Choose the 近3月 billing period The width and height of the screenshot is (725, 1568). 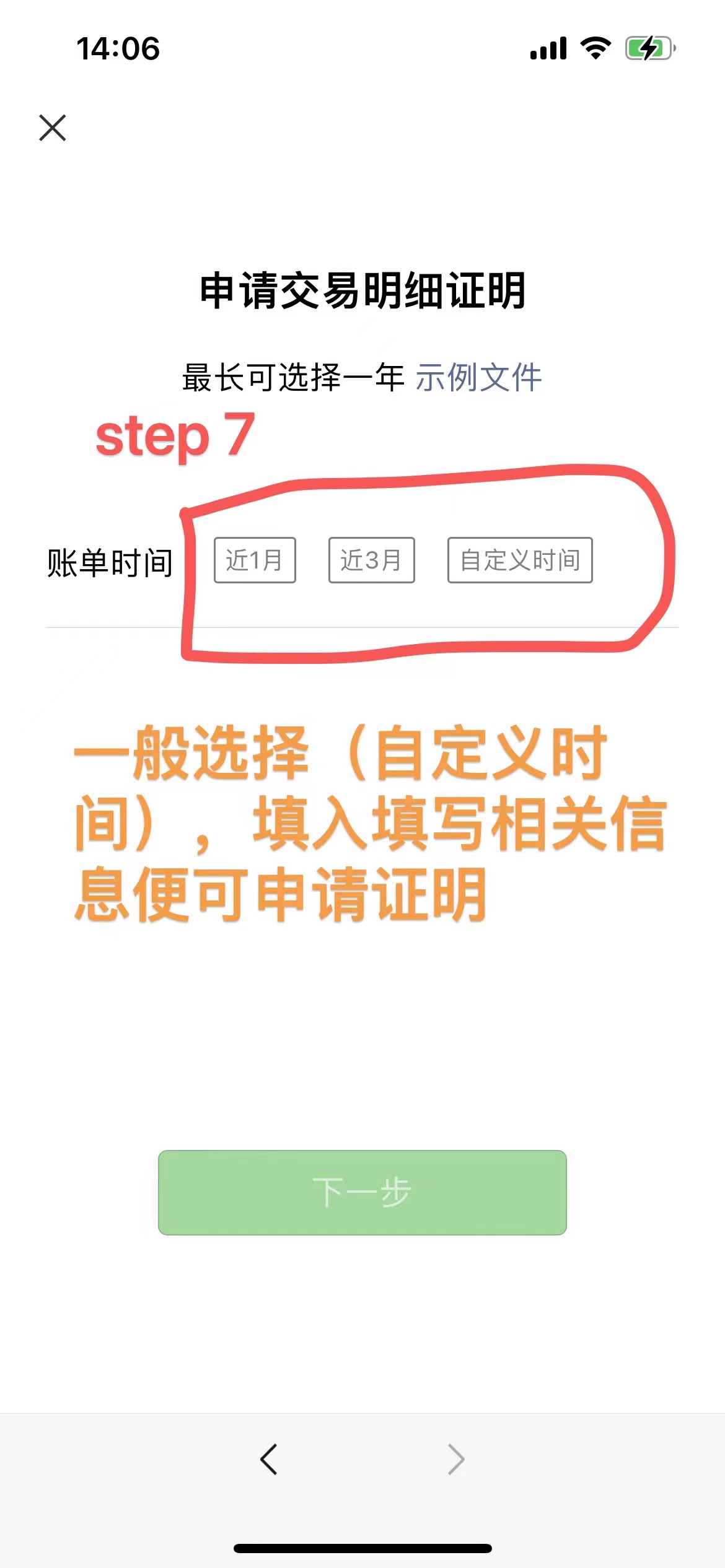pos(371,560)
